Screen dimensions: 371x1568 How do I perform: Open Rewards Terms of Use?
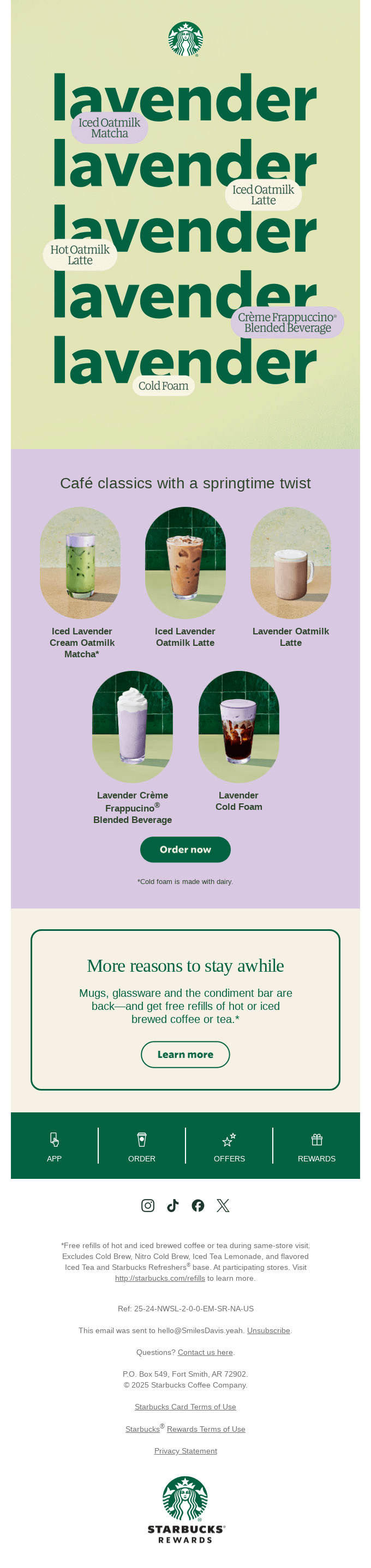click(x=206, y=1429)
